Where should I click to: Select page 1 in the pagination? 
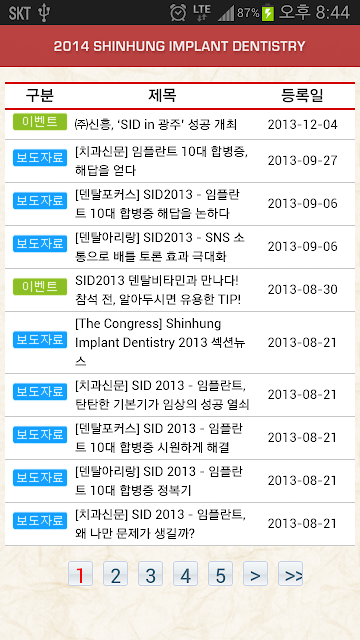80,573
